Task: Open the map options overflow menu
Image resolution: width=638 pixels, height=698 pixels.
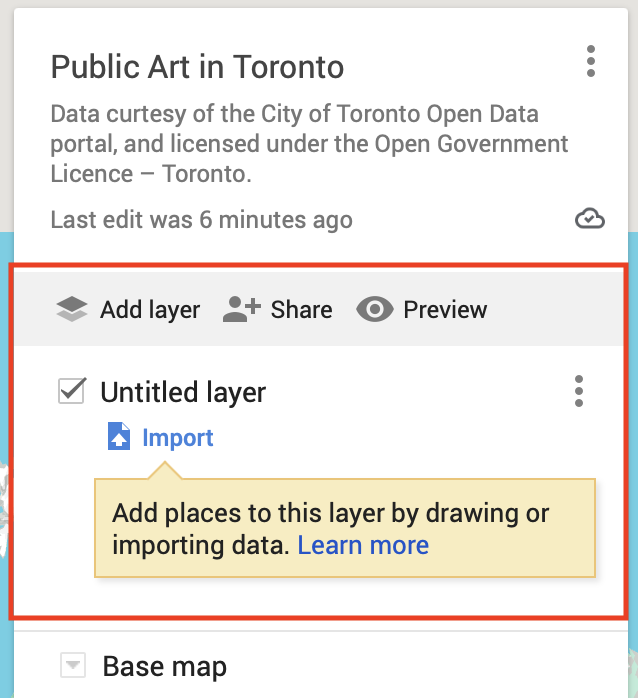Action: (x=591, y=61)
